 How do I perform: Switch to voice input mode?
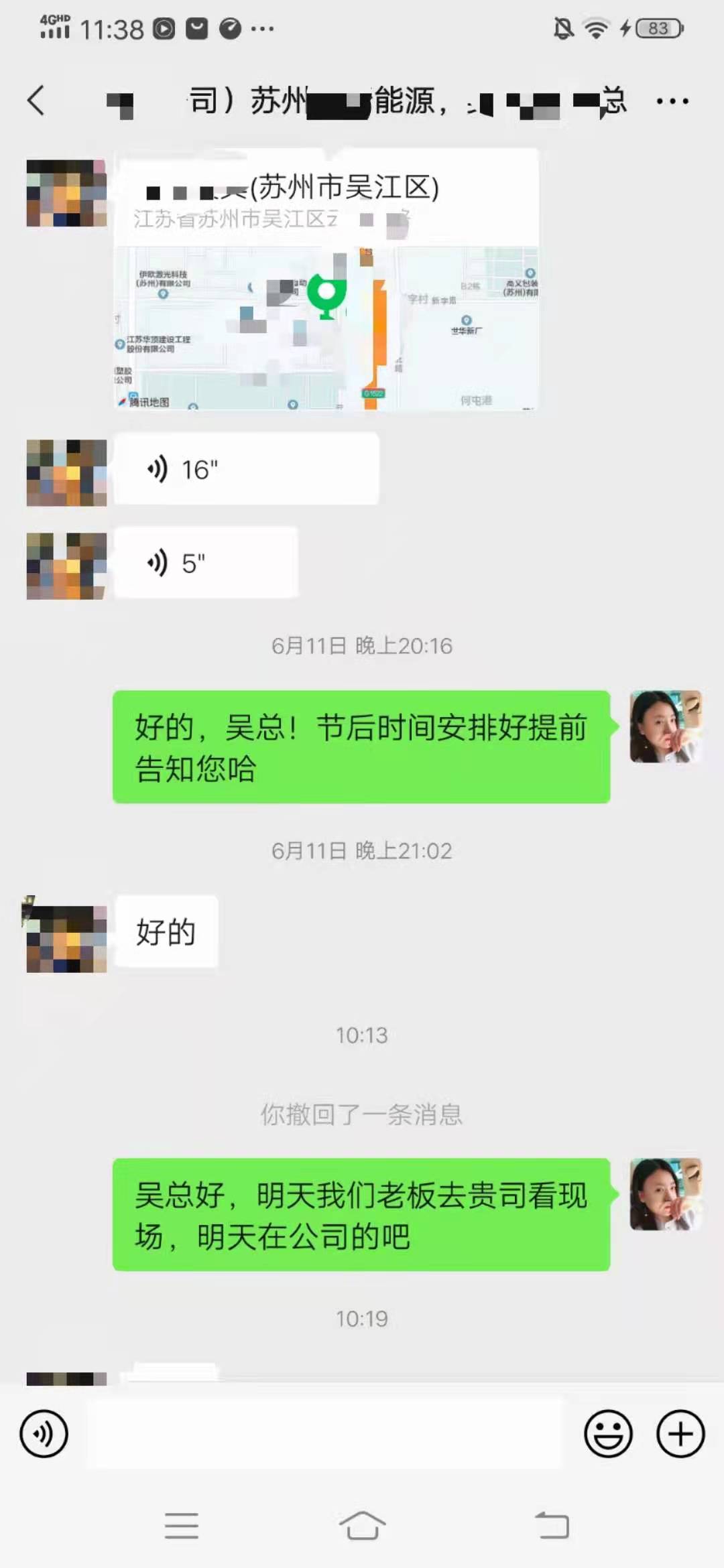[44, 1434]
